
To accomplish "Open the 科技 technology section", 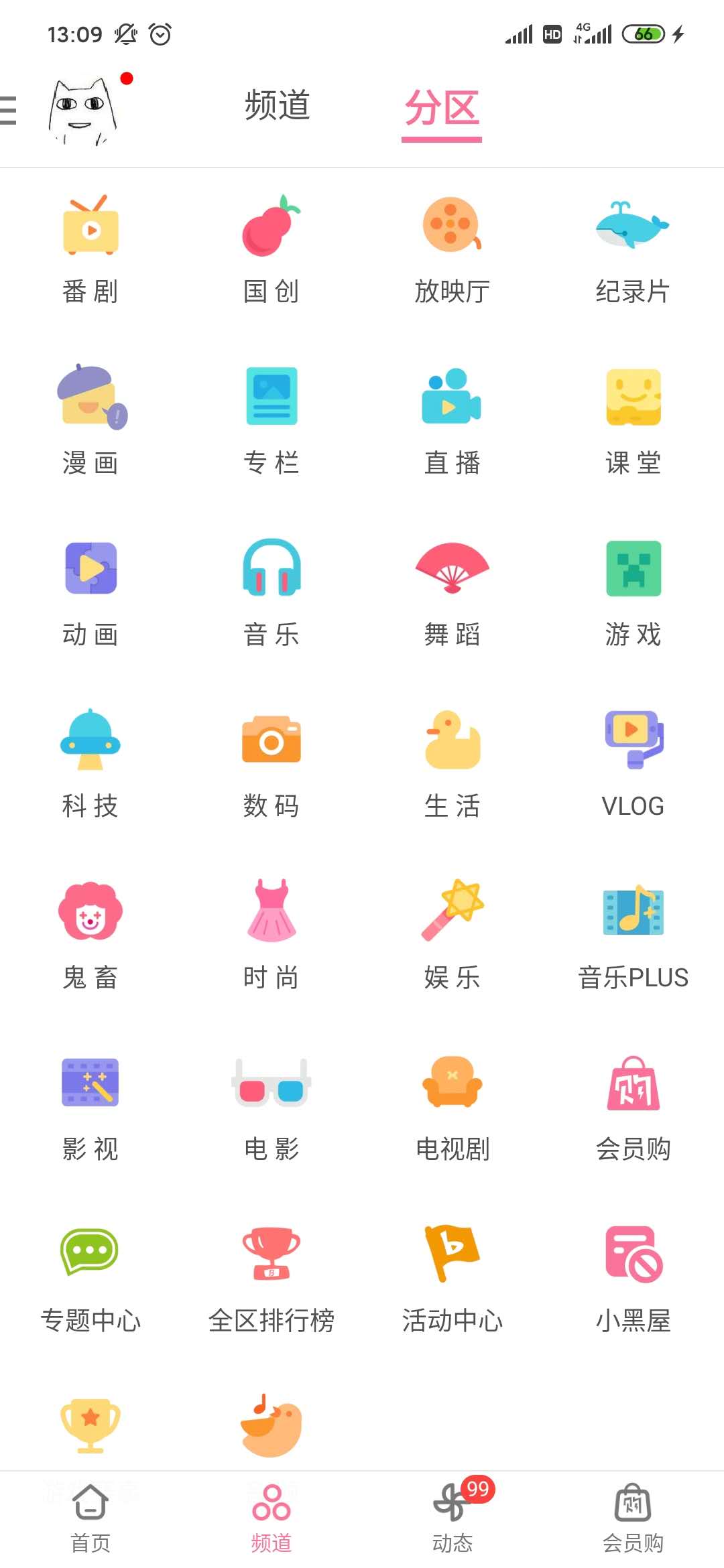I will click(90, 761).
